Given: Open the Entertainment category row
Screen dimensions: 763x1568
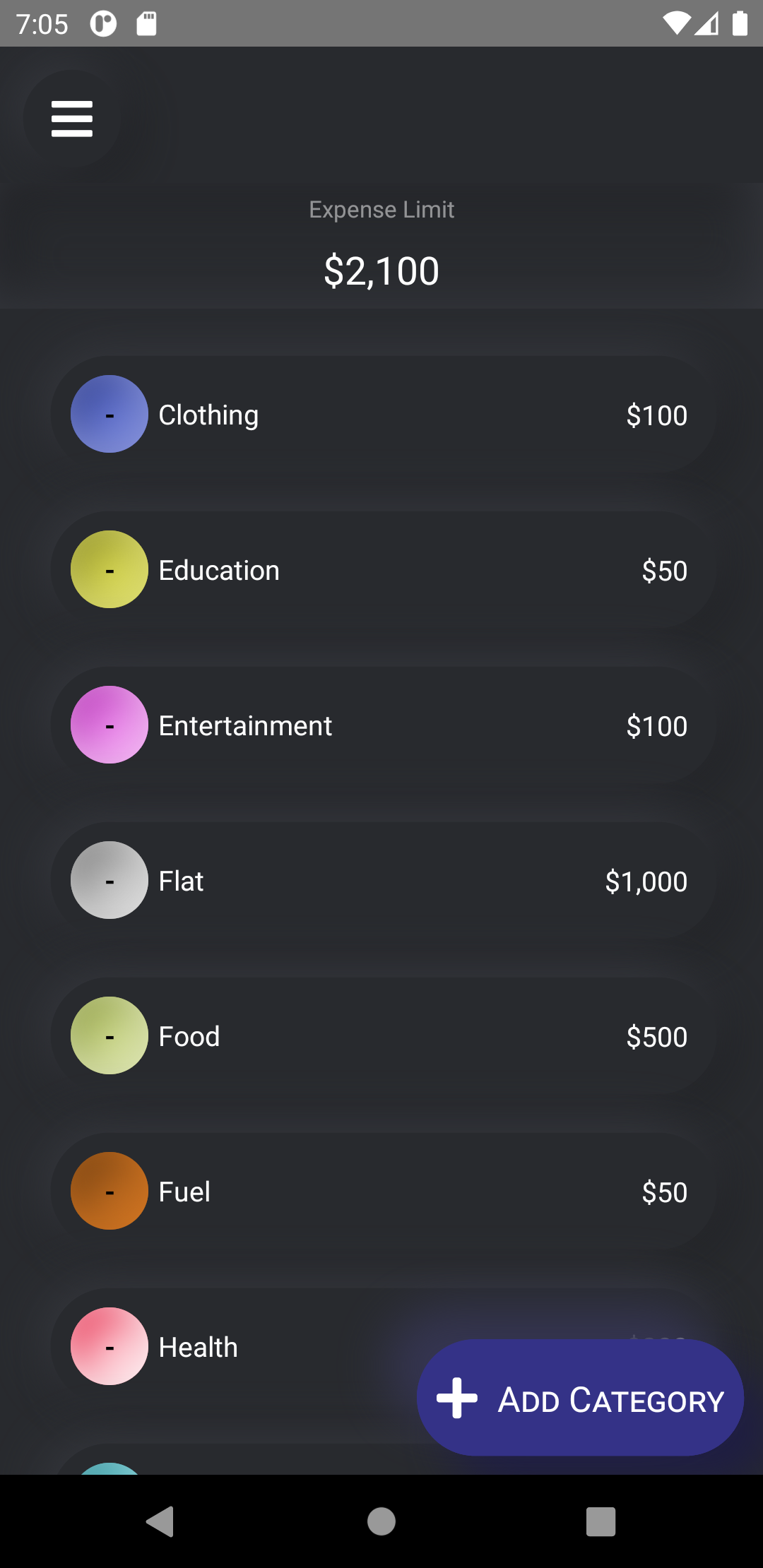Looking at the screenshot, I should (x=381, y=725).
